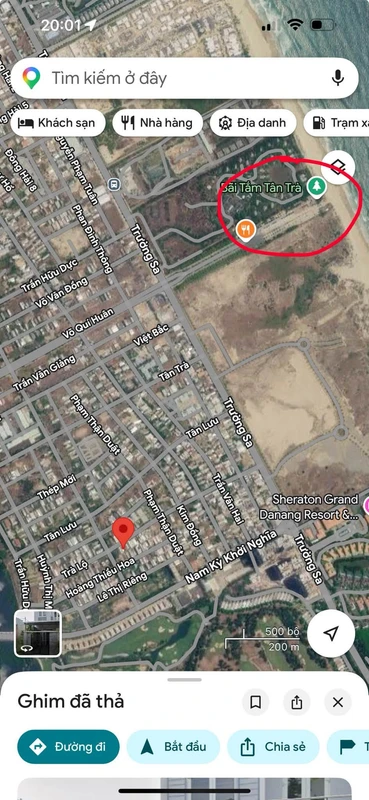Tap the green Bãi Tắm Tân Trà marker
Viewport: 369px width, 800px height.
(317, 186)
